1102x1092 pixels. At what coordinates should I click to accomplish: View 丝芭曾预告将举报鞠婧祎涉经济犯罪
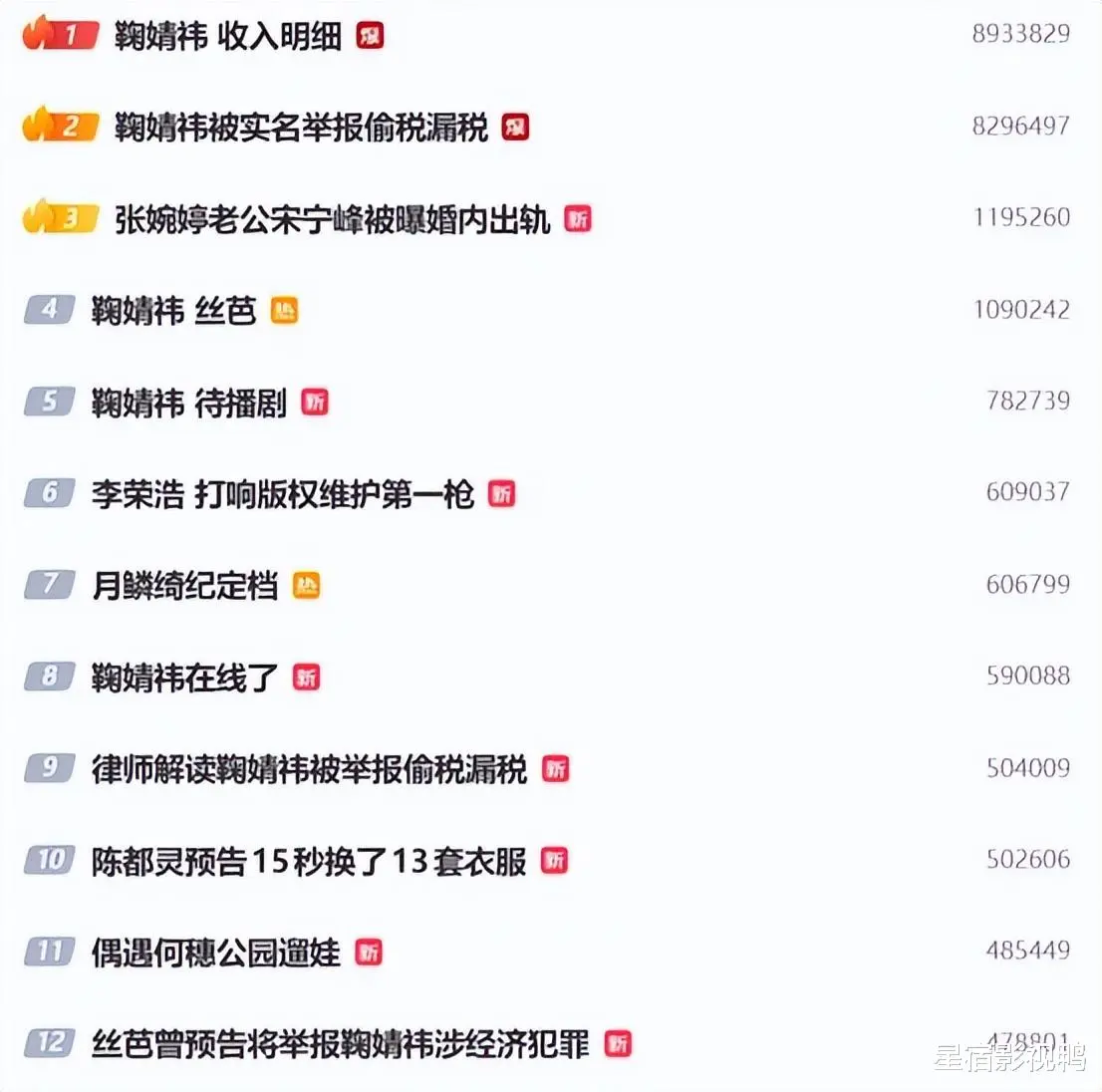coord(340,1044)
